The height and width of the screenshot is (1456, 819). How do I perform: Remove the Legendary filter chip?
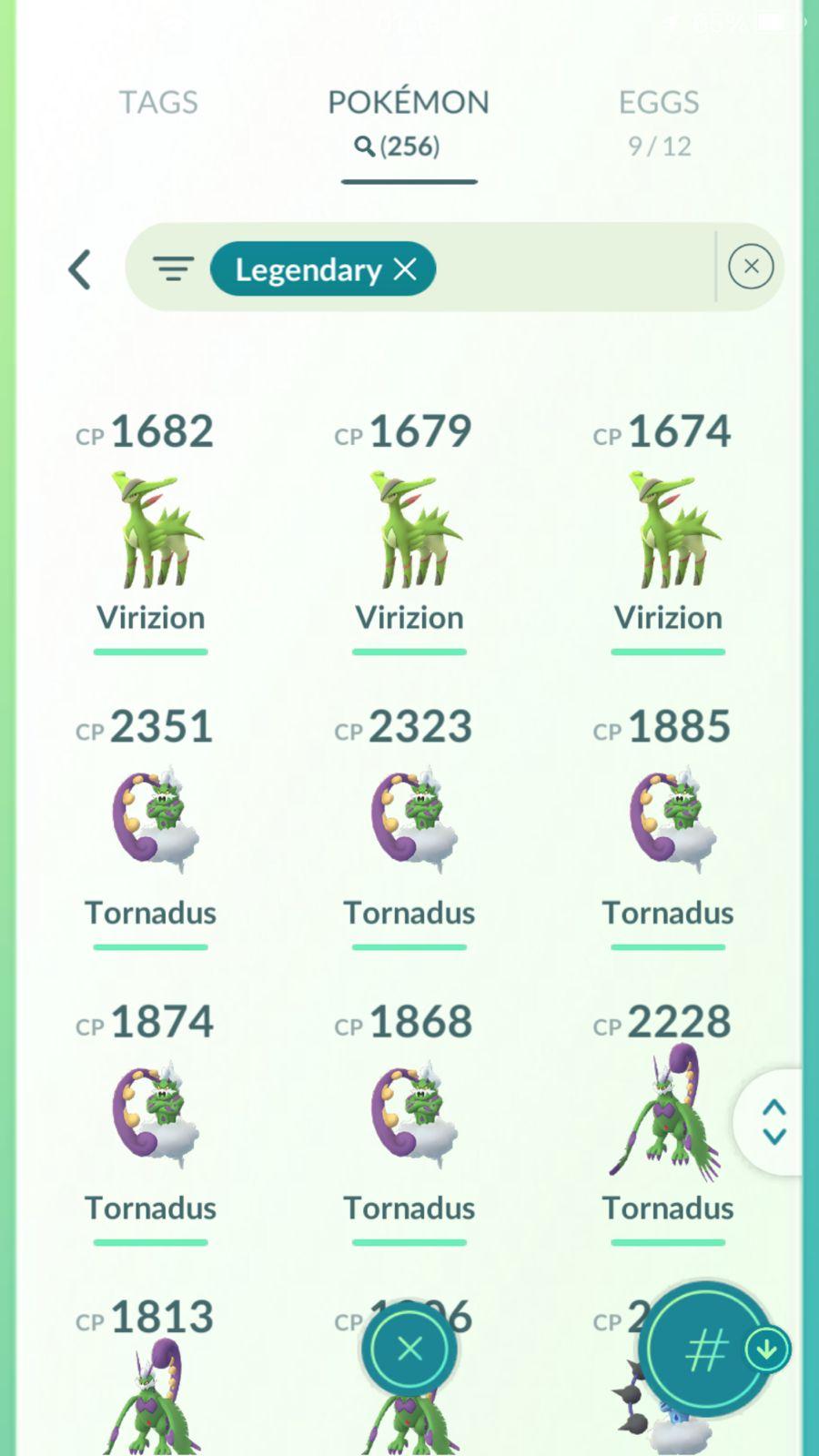coord(405,269)
